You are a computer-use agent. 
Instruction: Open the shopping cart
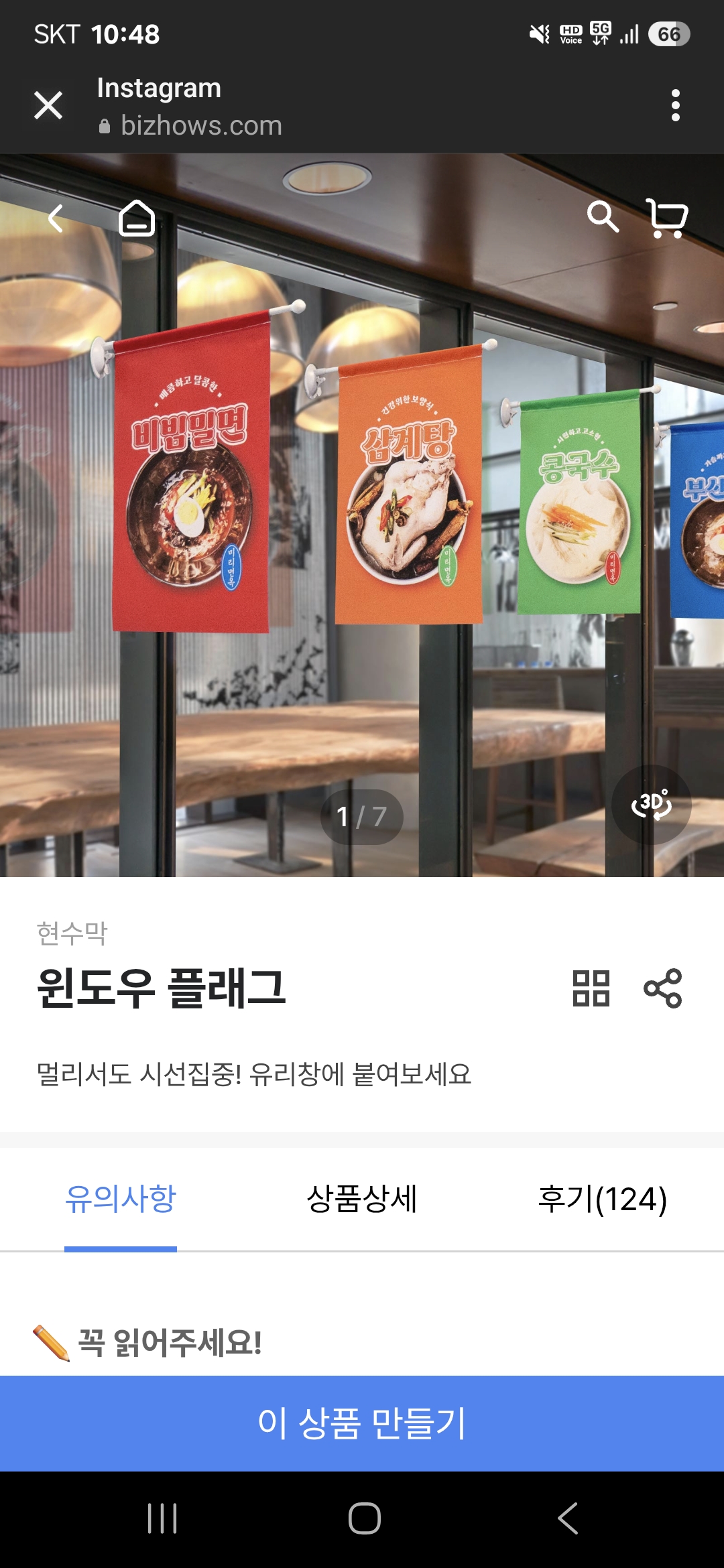pyautogui.click(x=666, y=218)
